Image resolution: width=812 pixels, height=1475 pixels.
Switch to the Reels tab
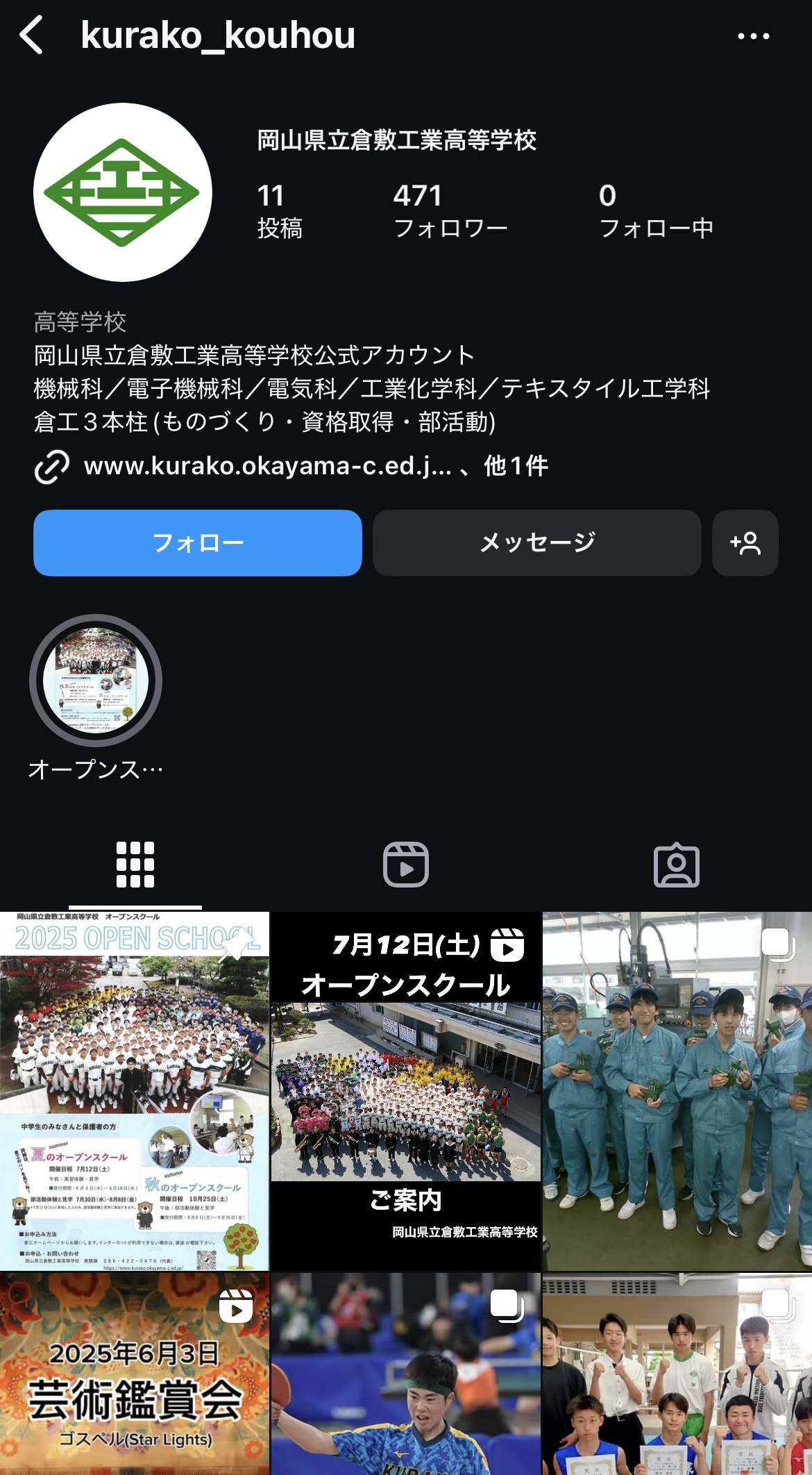pyautogui.click(x=406, y=865)
